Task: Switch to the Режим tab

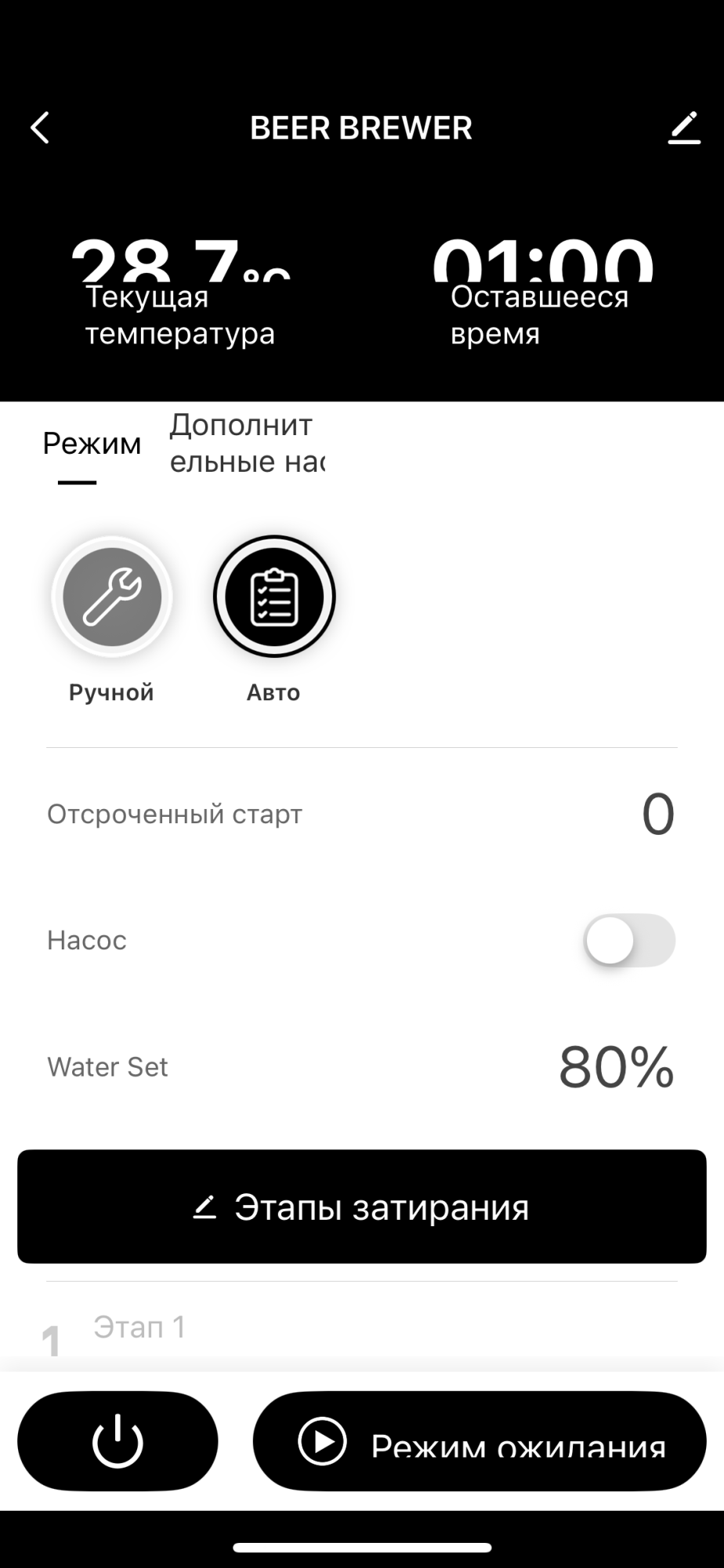Action: [92, 445]
